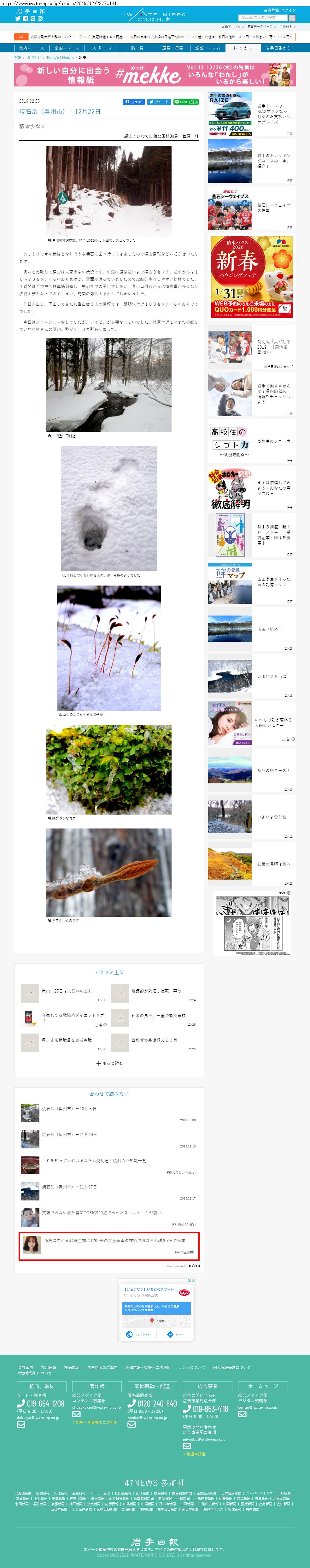Open the 県内ニュース menu tab
Viewport: 310px width, 1568px height.
pyautogui.click(x=31, y=47)
